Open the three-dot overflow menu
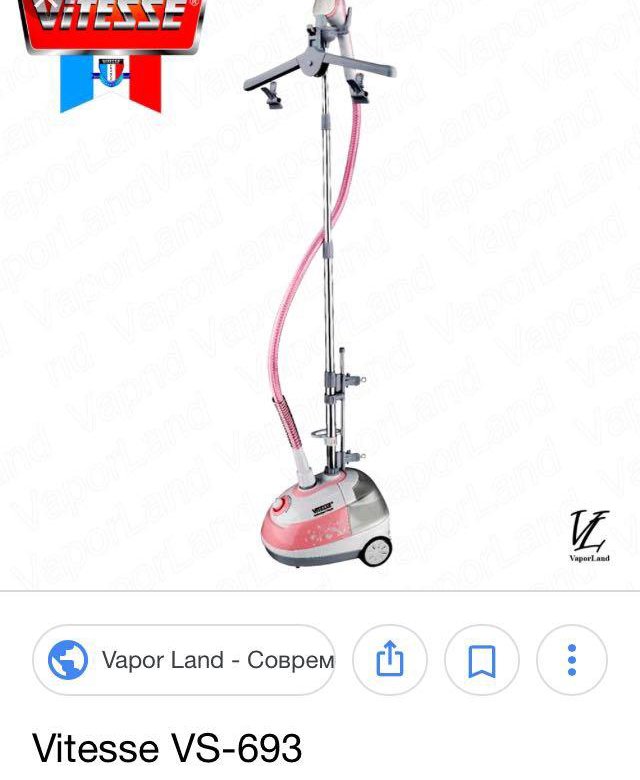Screen dimensions: 640x780 coord(572,660)
